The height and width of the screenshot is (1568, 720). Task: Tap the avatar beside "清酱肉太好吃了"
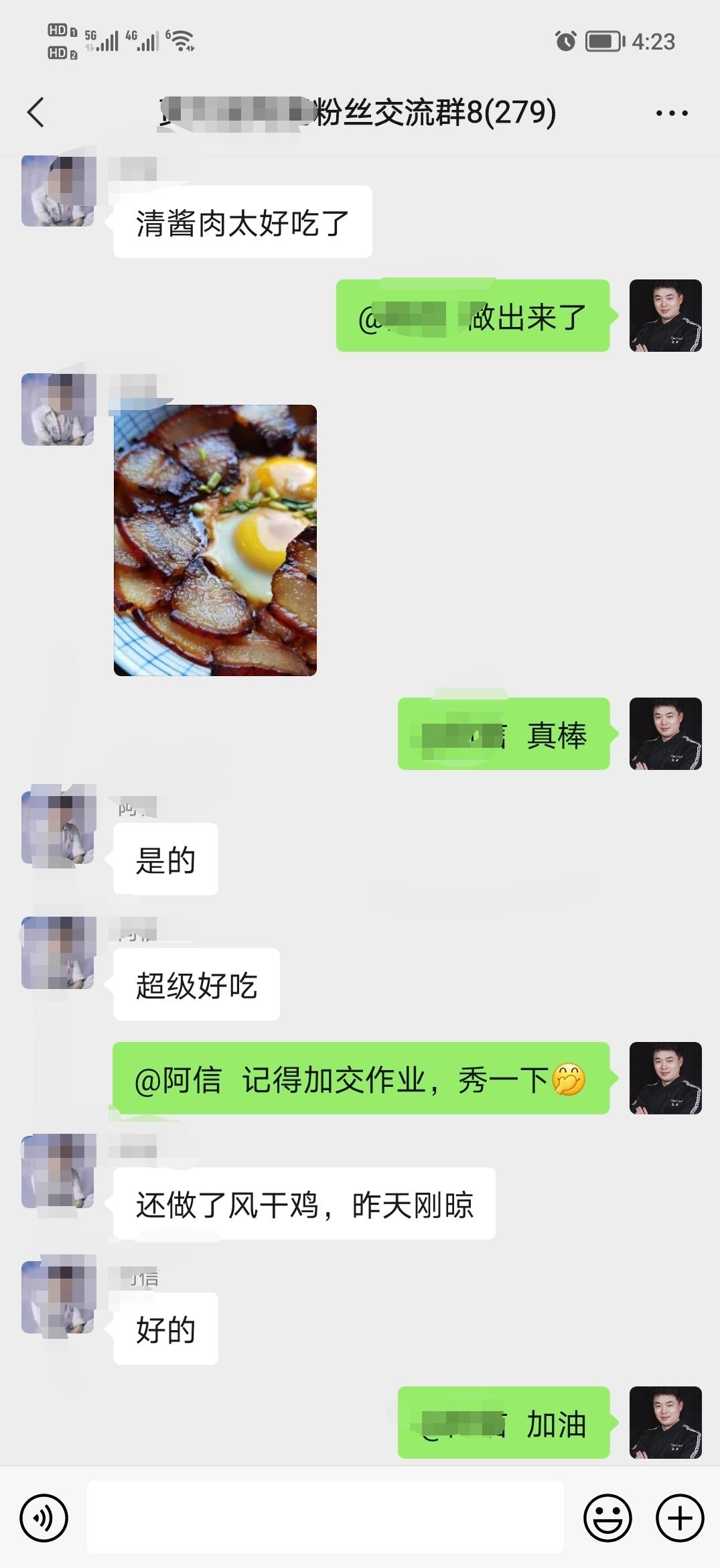58,191
